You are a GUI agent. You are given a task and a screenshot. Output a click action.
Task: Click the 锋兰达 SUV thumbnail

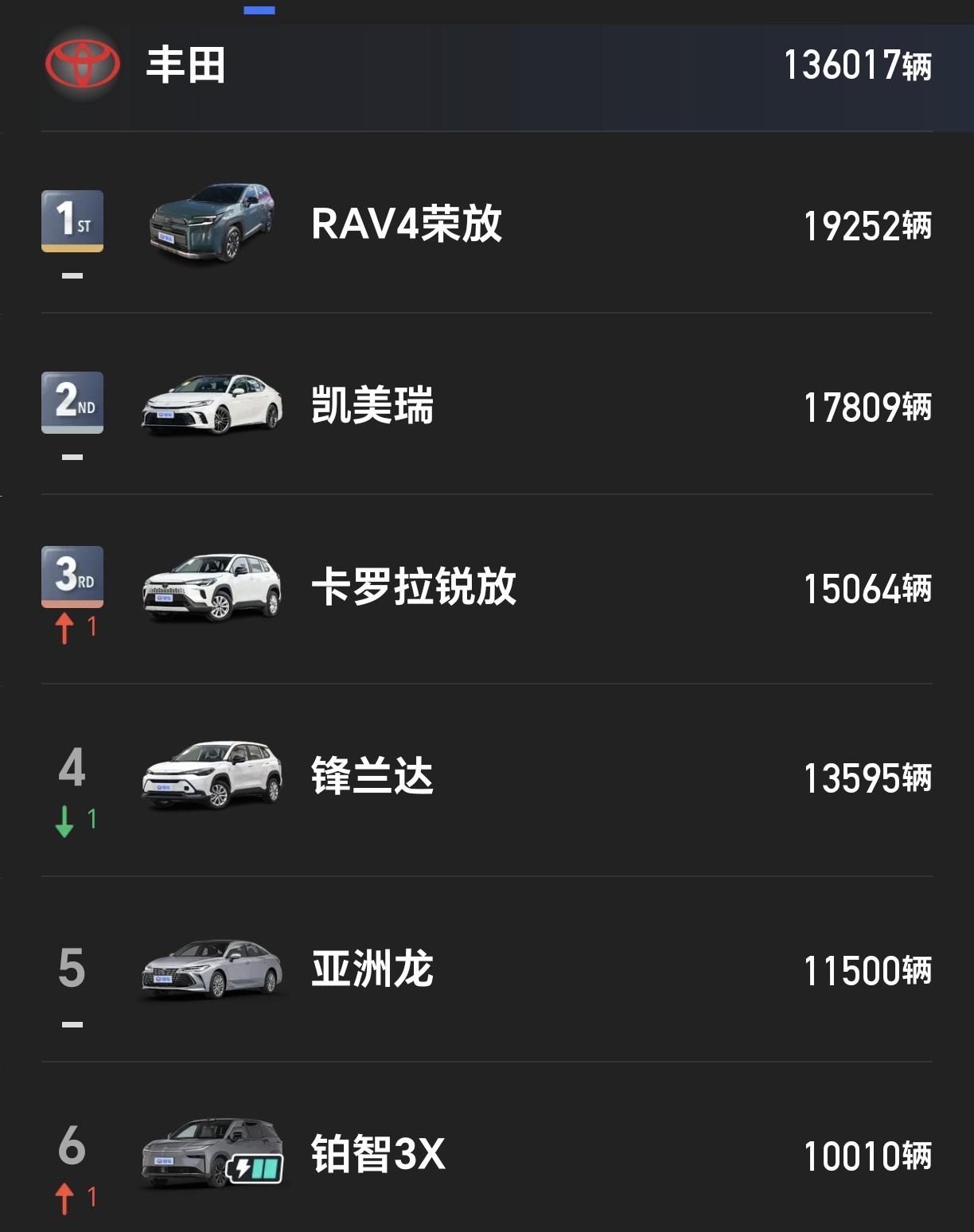coord(211,773)
